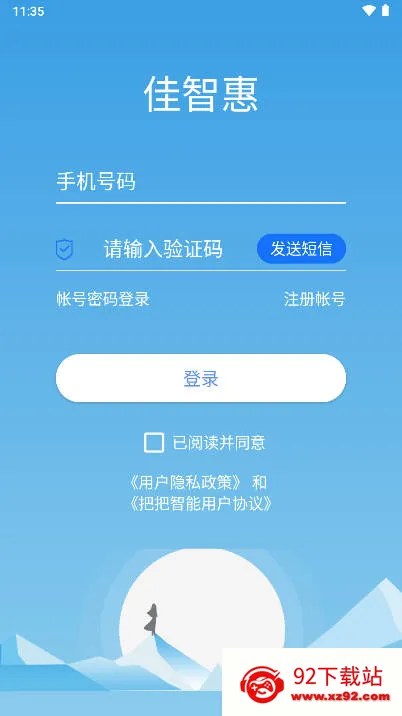Tap 发送短信 to send the SMS code

tap(302, 249)
